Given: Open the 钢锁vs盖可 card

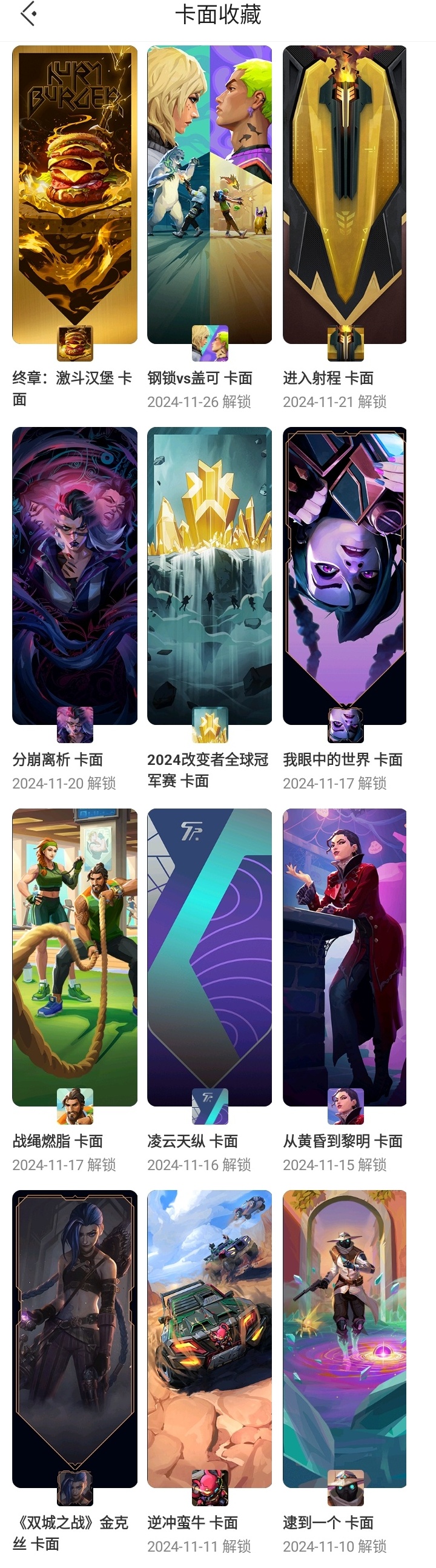Looking at the screenshot, I should [x=210, y=195].
